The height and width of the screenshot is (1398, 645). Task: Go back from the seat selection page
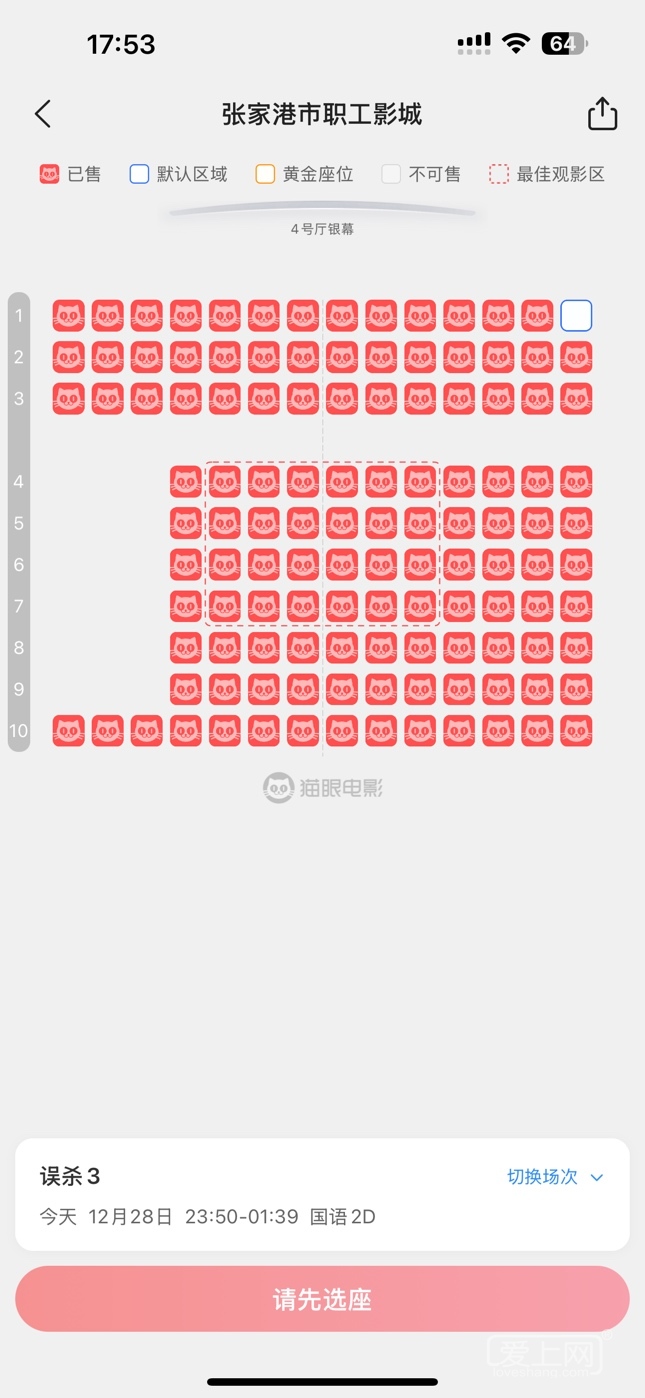42,114
